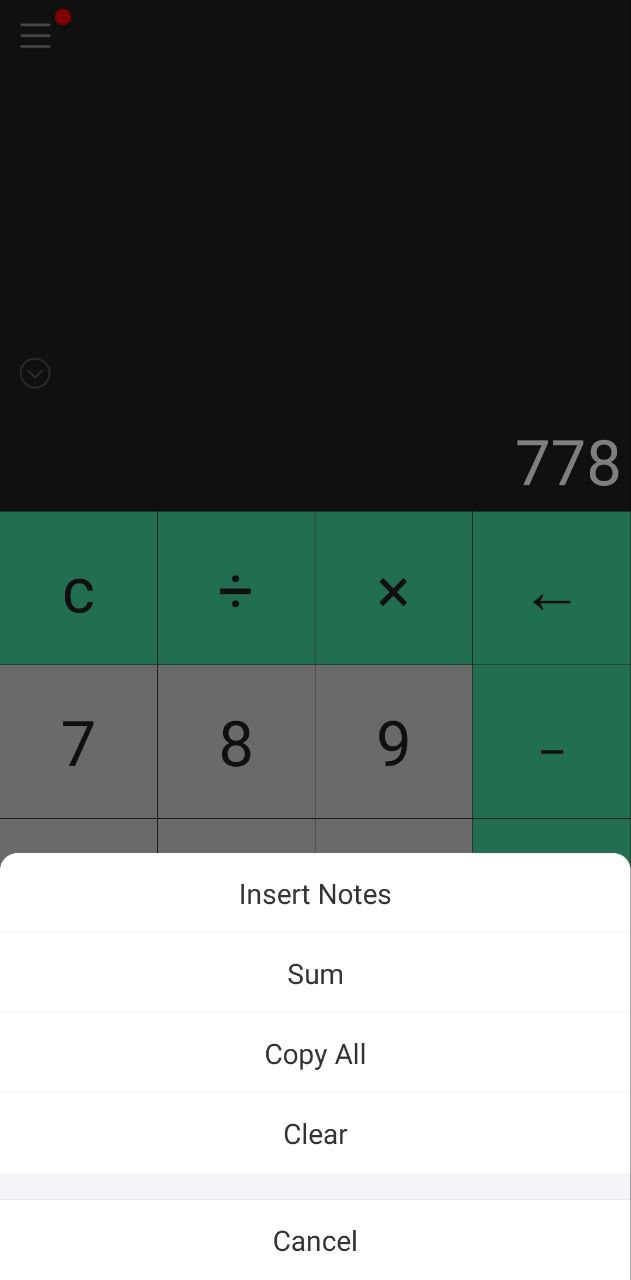Screen dimensions: 631x1280
Task: Select Insert Notes from the sheet
Action: pyautogui.click(x=315, y=893)
